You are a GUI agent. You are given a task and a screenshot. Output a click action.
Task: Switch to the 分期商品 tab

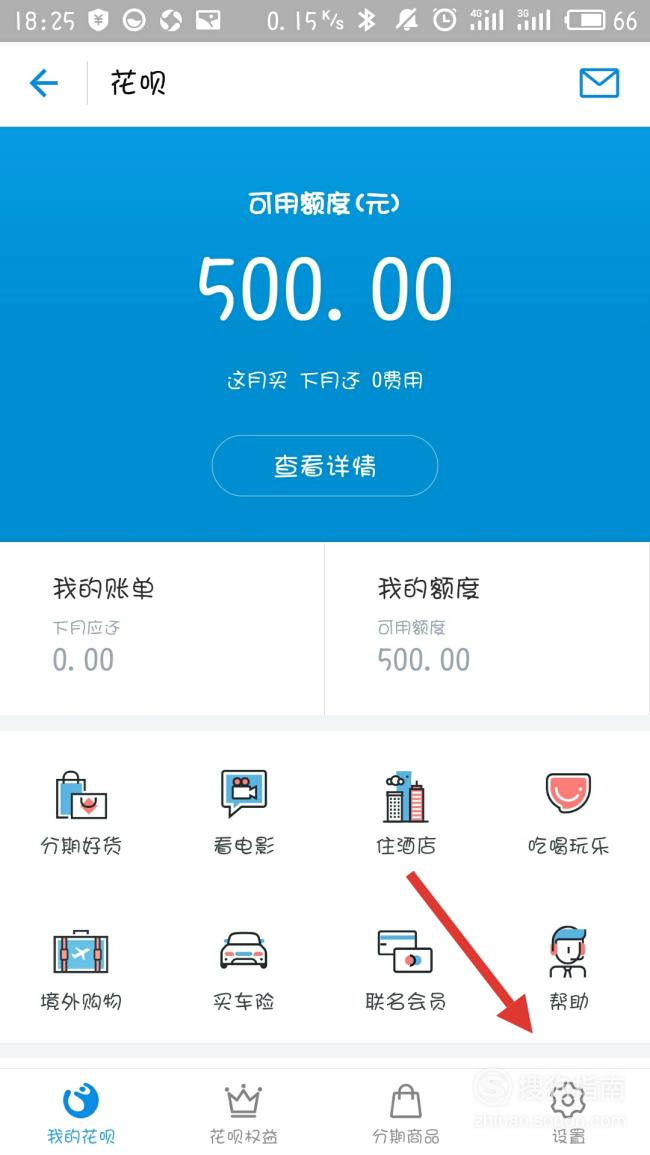click(x=406, y=1112)
